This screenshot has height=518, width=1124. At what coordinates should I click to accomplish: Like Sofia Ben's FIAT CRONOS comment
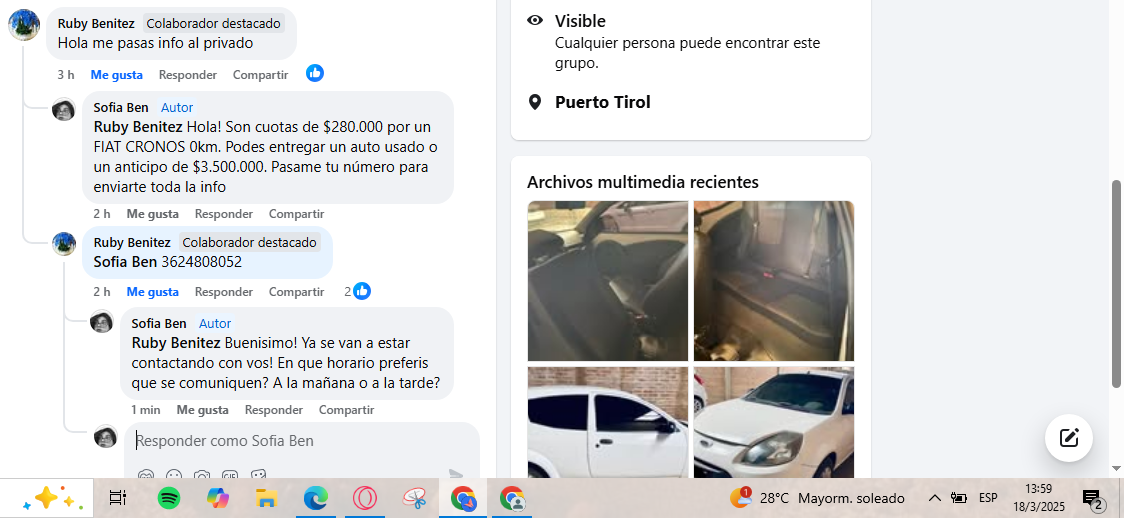point(152,214)
